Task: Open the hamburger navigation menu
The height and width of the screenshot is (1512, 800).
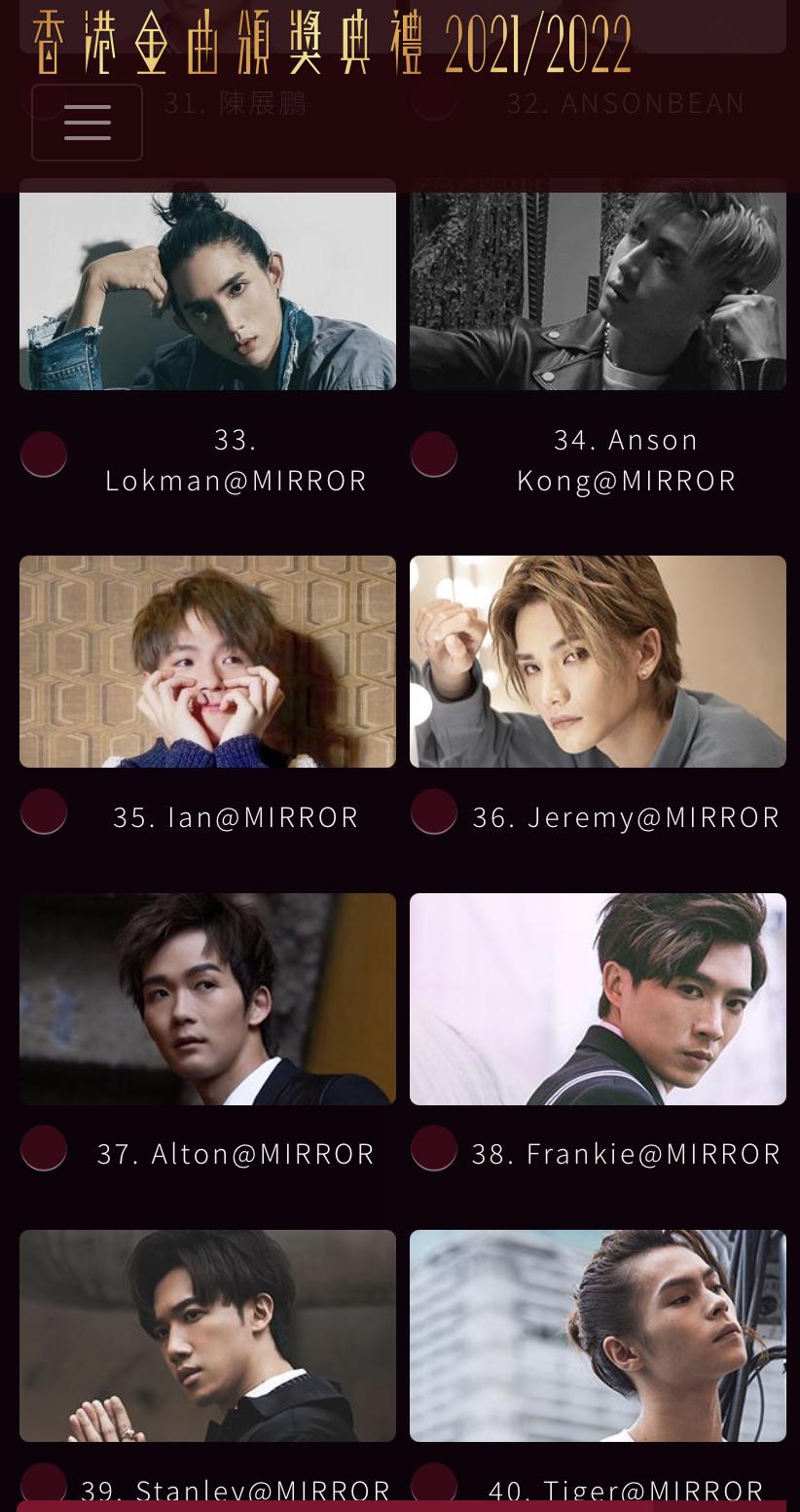Action: coord(87,123)
